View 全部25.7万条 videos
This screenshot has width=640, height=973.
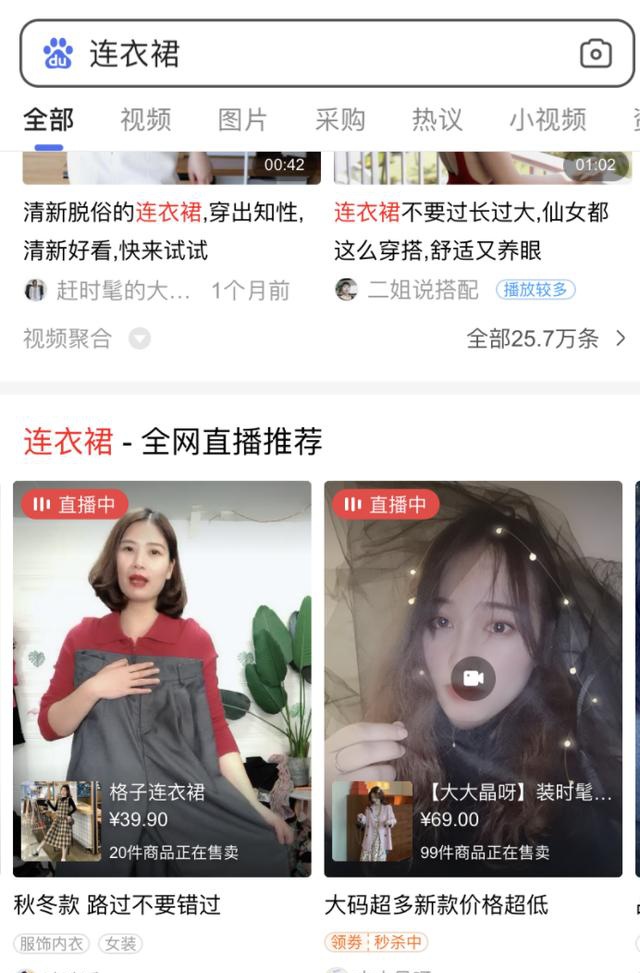point(547,339)
